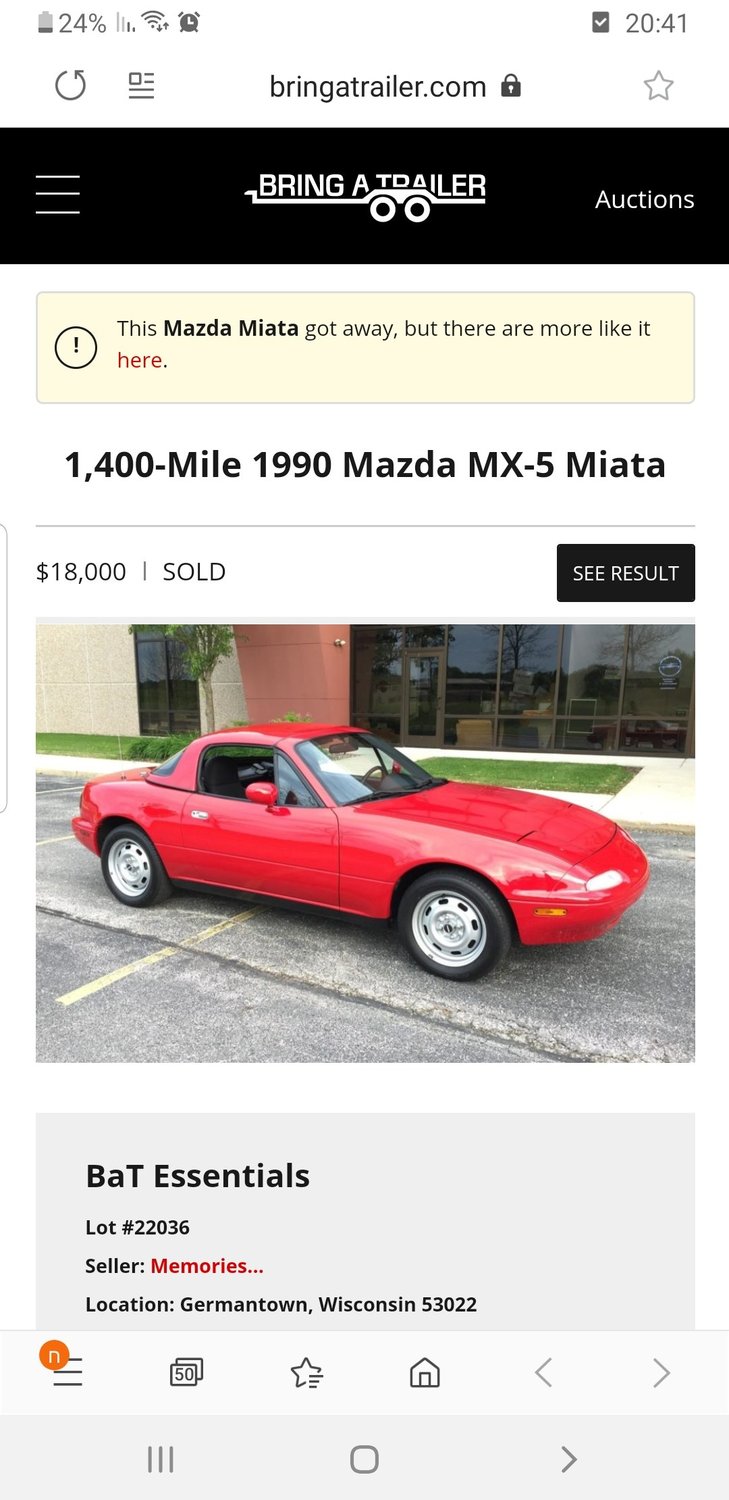The width and height of the screenshot is (729, 1500).
Task: Reload the page with the refresh icon
Action: (x=71, y=86)
